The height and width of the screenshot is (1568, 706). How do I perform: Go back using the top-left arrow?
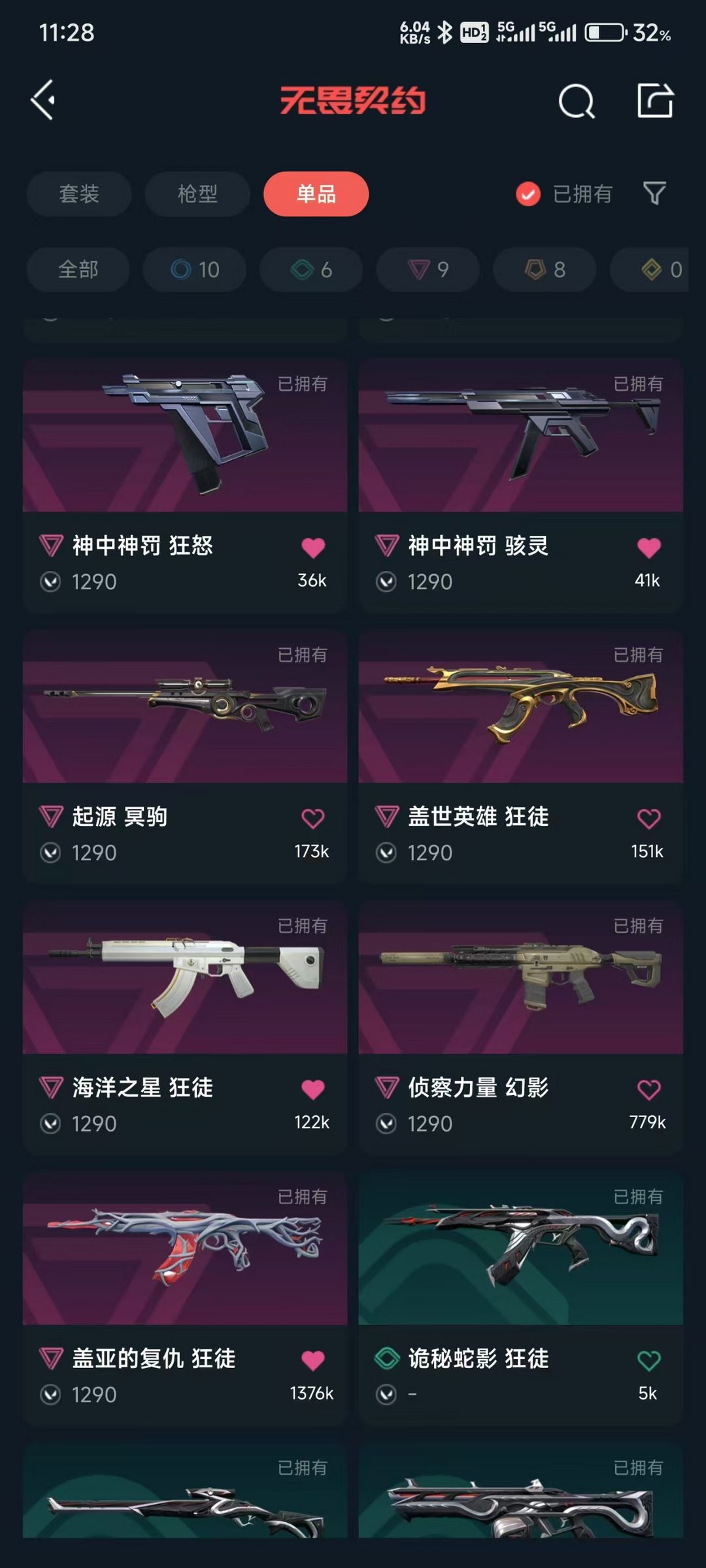pyautogui.click(x=43, y=101)
